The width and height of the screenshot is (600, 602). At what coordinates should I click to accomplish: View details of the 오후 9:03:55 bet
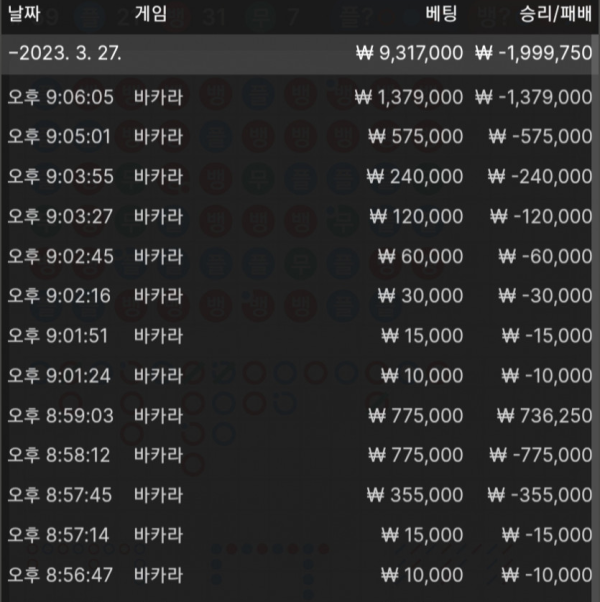(300, 176)
